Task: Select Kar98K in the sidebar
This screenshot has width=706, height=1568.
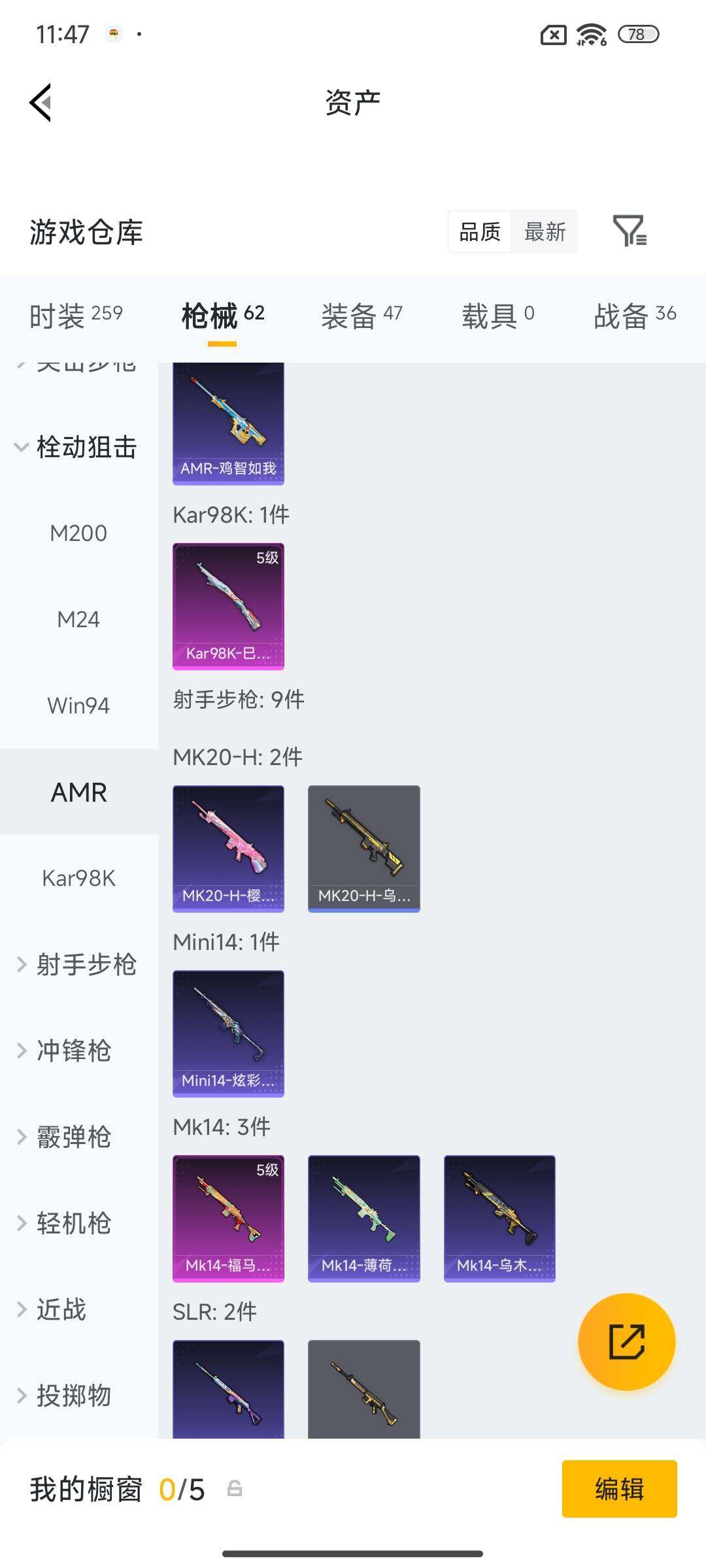Action: [78, 879]
